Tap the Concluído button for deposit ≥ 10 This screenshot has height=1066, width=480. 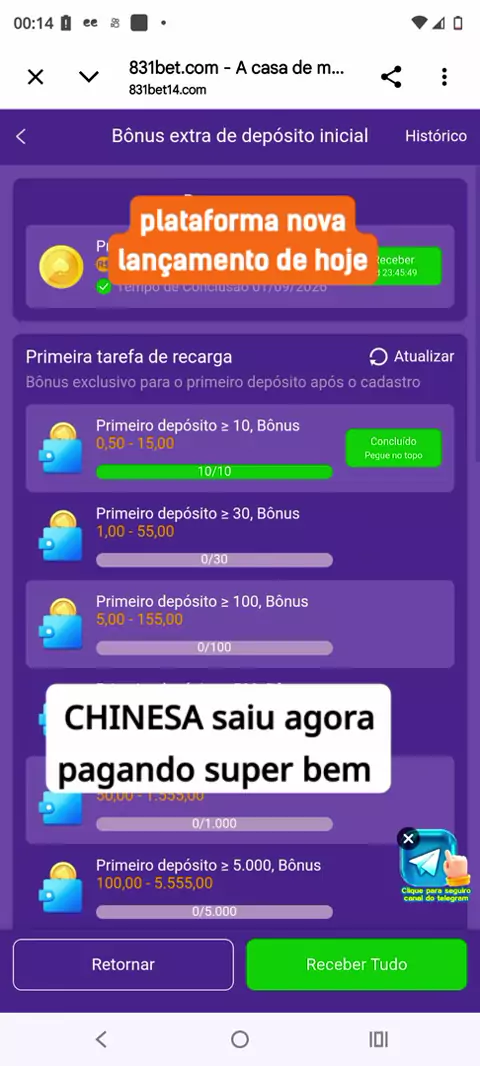[x=394, y=448]
